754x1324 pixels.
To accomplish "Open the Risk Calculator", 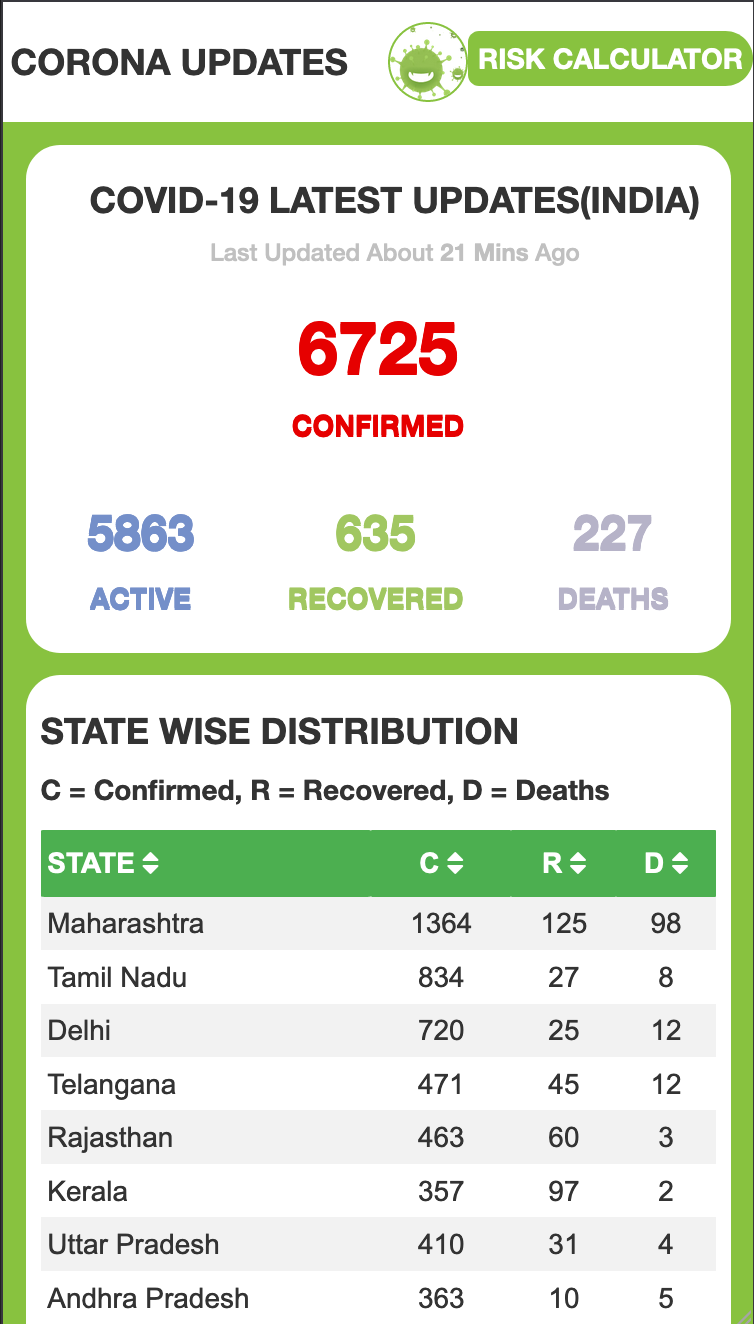I will click(x=608, y=59).
